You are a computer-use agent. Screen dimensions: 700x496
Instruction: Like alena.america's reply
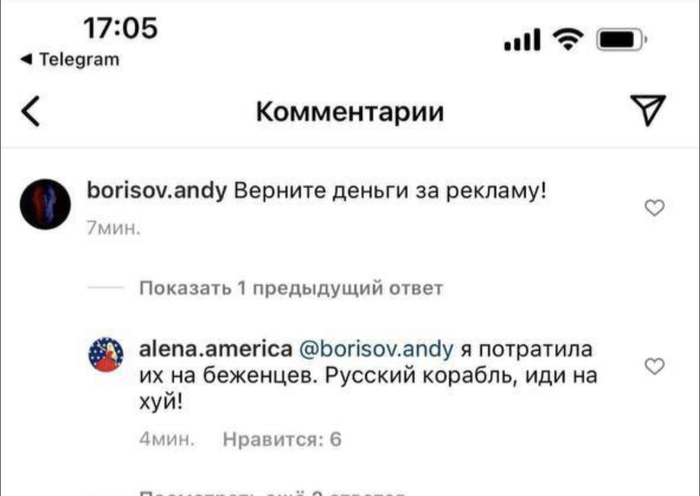pos(654,367)
